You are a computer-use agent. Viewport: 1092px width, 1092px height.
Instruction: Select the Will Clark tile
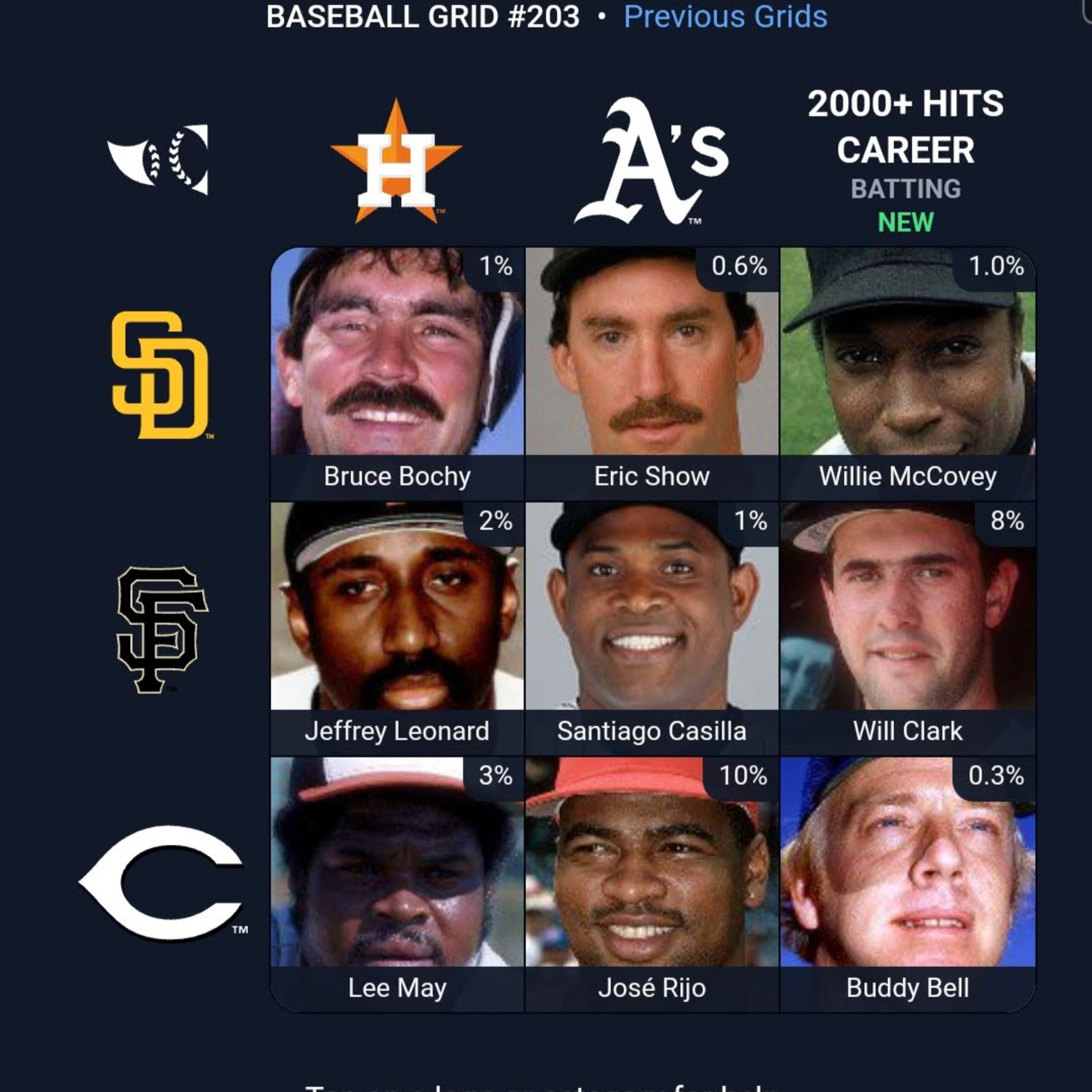pos(908,629)
